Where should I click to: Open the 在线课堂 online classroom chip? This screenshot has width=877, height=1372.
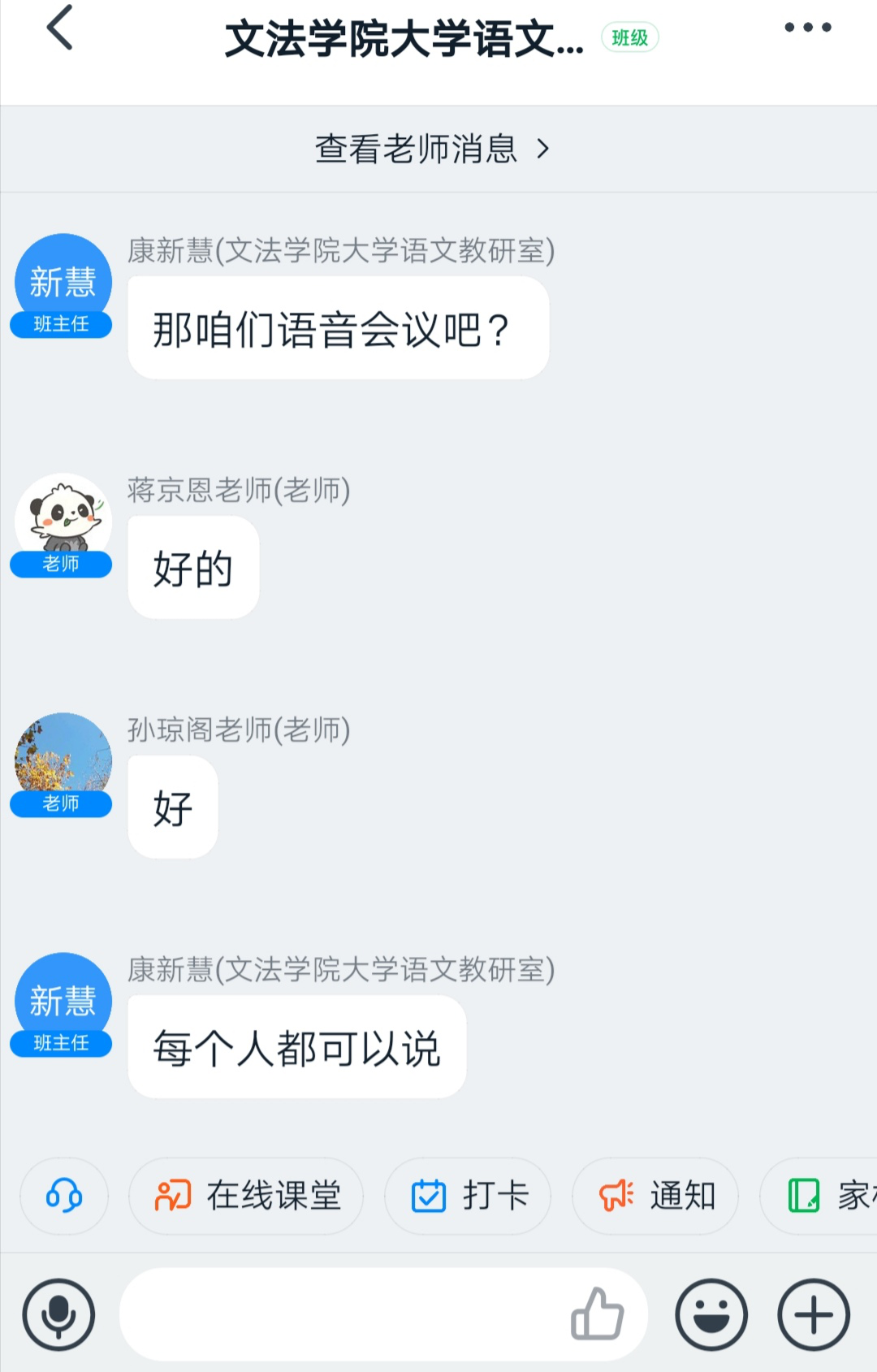click(x=246, y=1196)
